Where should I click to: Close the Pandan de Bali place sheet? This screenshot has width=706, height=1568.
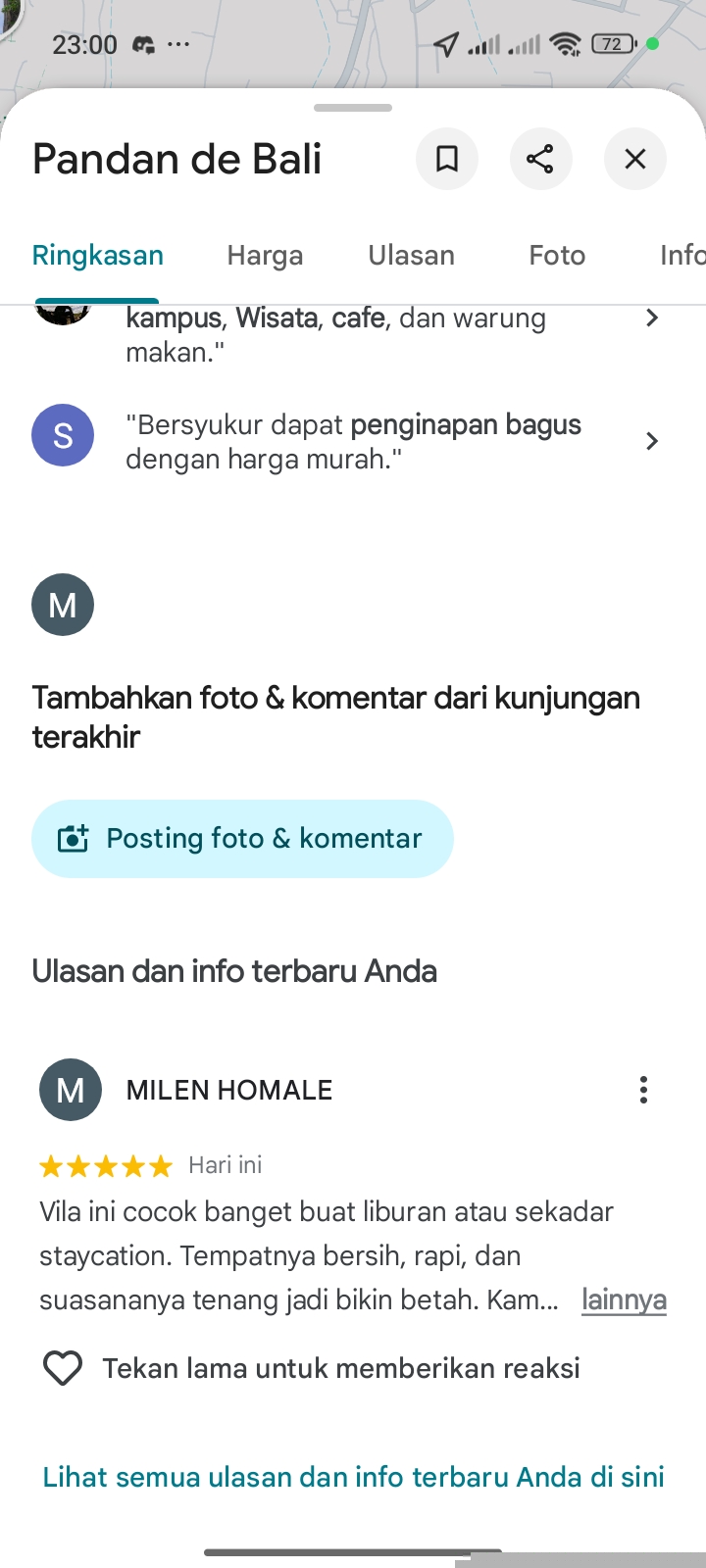635,159
